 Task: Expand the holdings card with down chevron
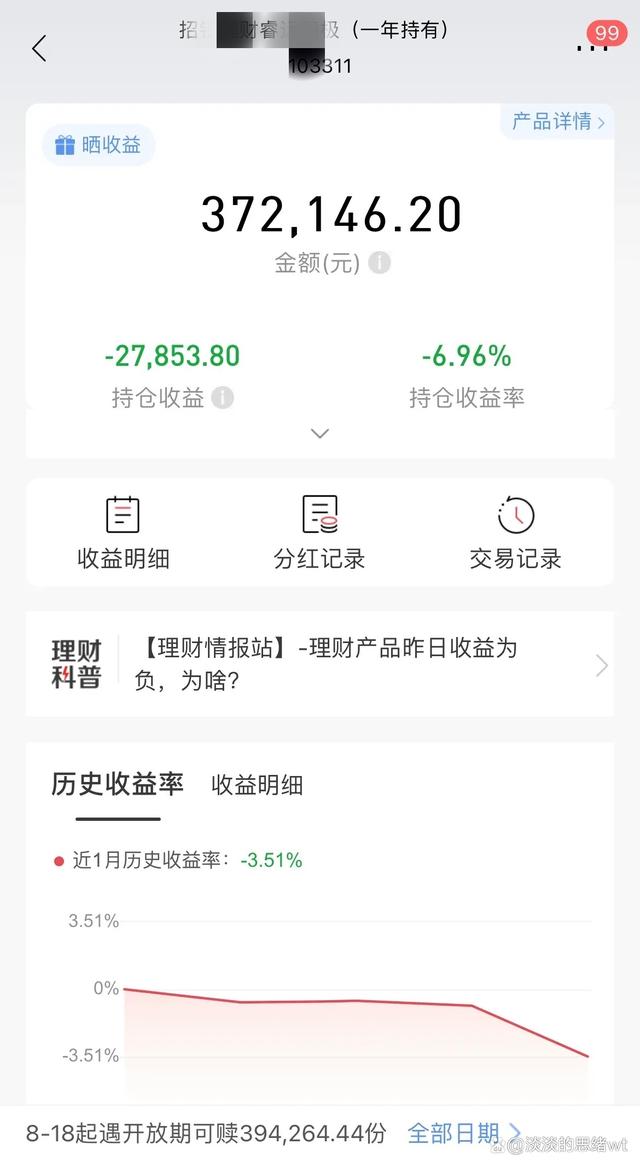tap(320, 433)
